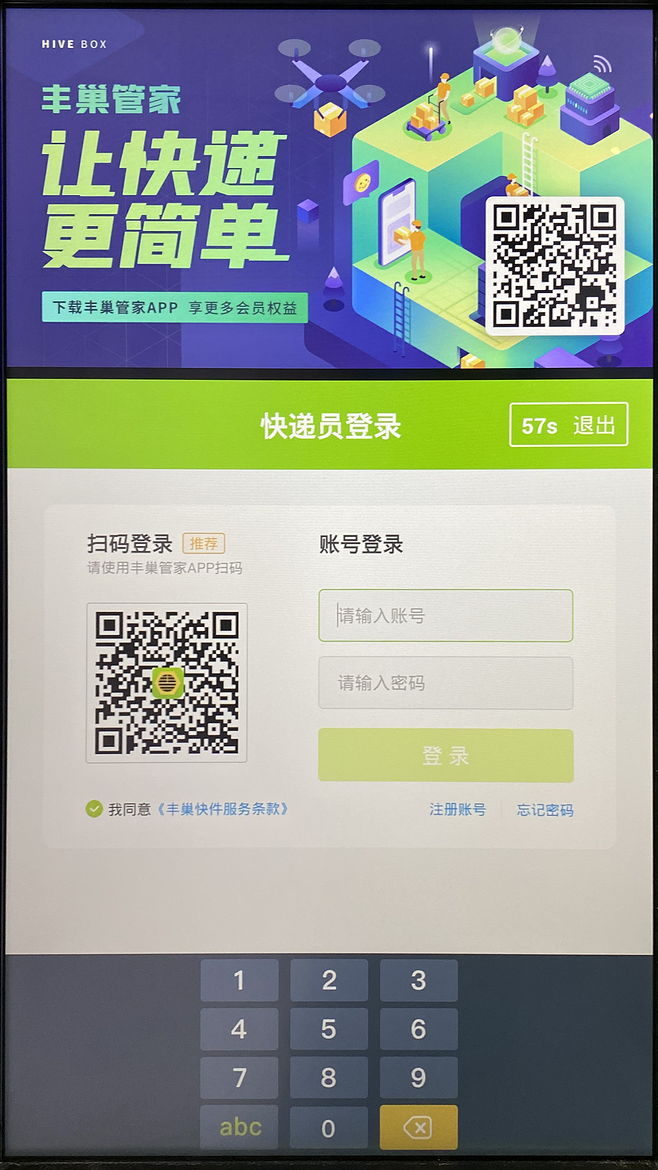
Task: Enter digit 5 on the keypad
Action: click(329, 1029)
